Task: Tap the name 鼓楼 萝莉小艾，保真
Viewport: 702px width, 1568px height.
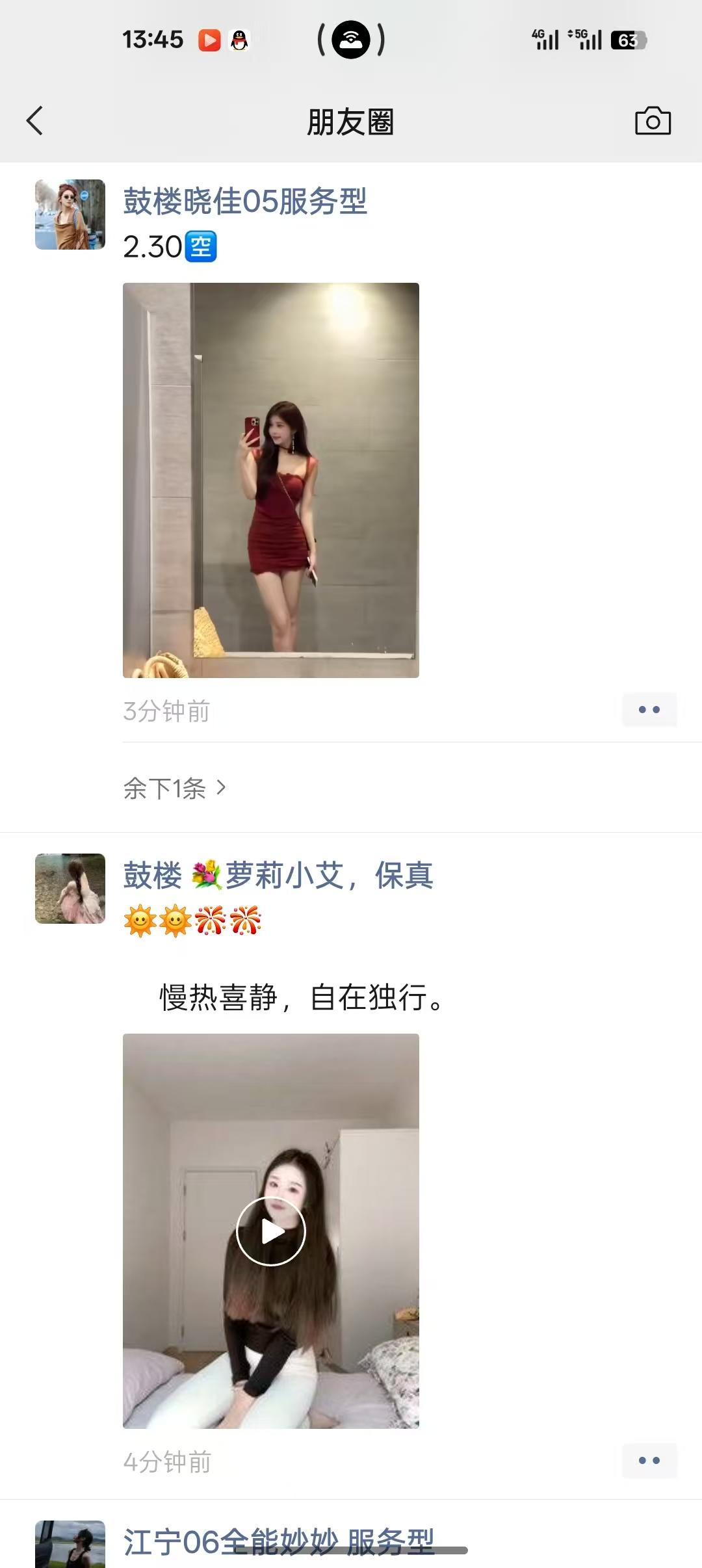Action: coord(278,876)
